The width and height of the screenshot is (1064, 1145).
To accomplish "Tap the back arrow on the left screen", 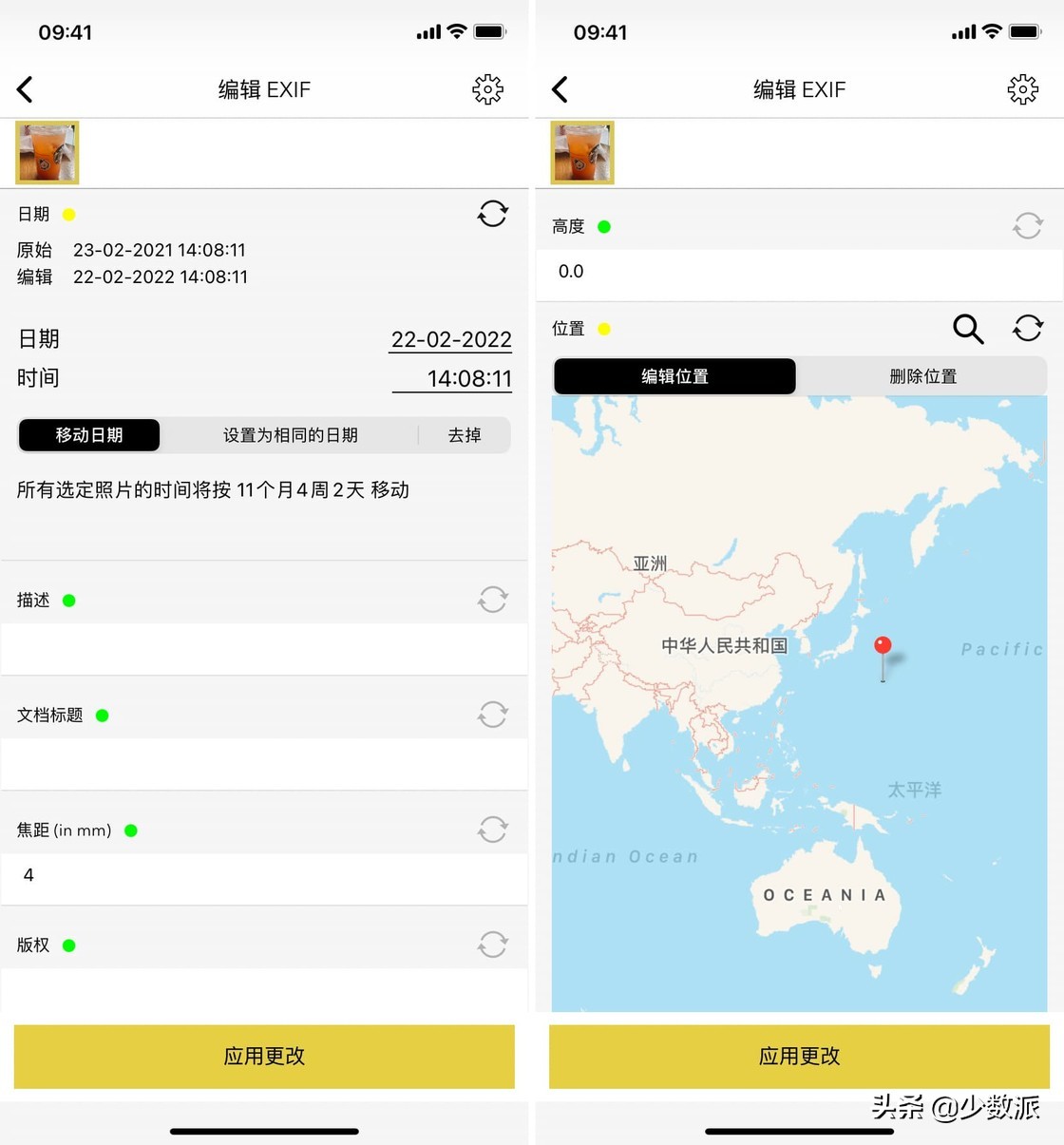I will (x=25, y=89).
